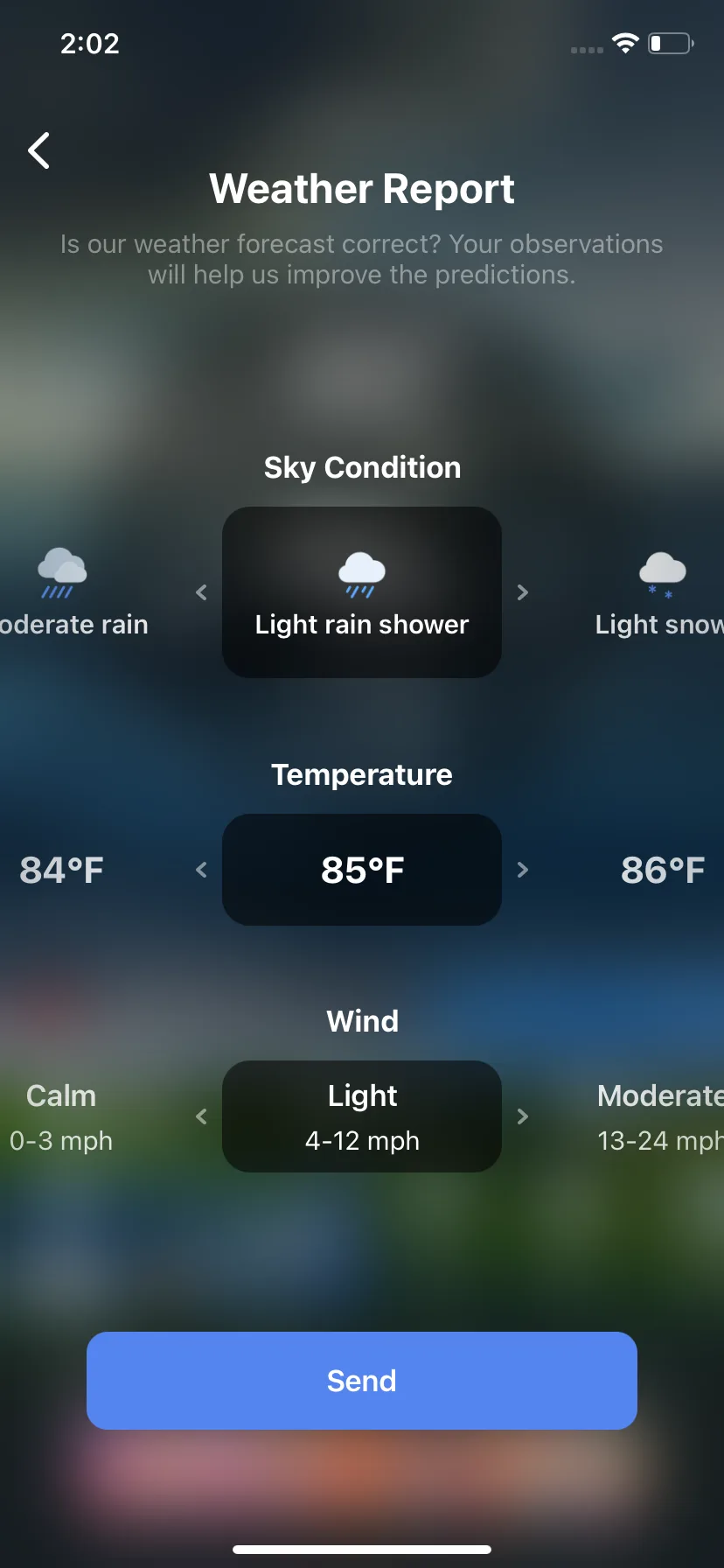Viewport: 724px width, 1568px height.
Task: Go back from Weather Report
Action: coord(38,150)
